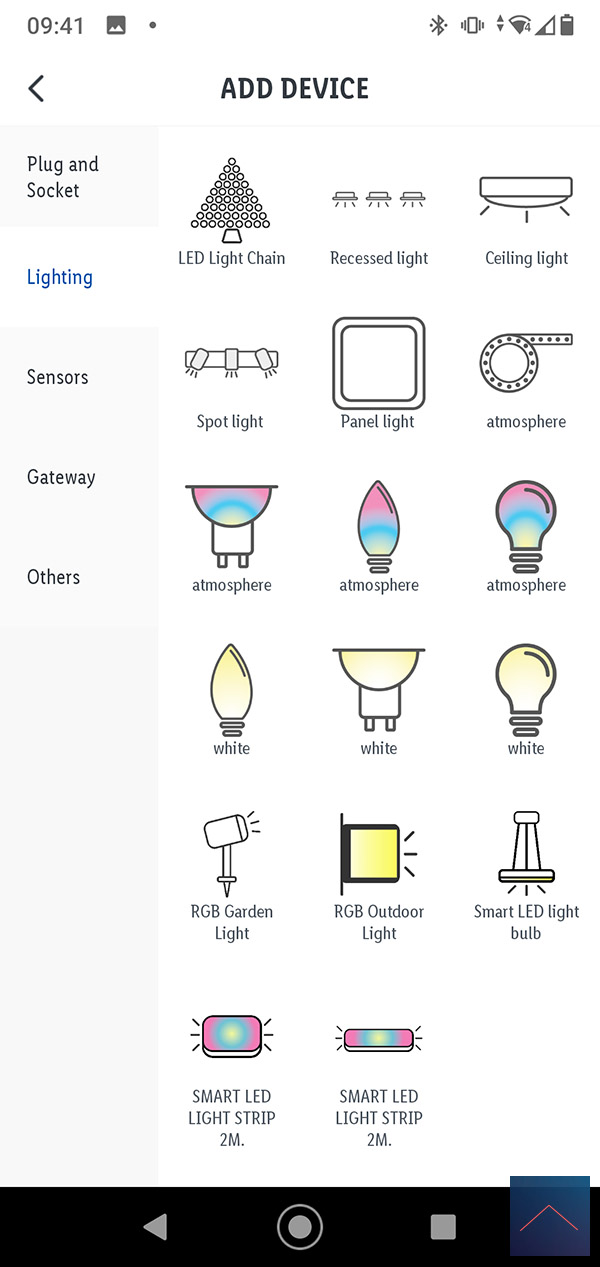600x1267 pixels.
Task: Pick the Spot light device
Action: [232, 376]
